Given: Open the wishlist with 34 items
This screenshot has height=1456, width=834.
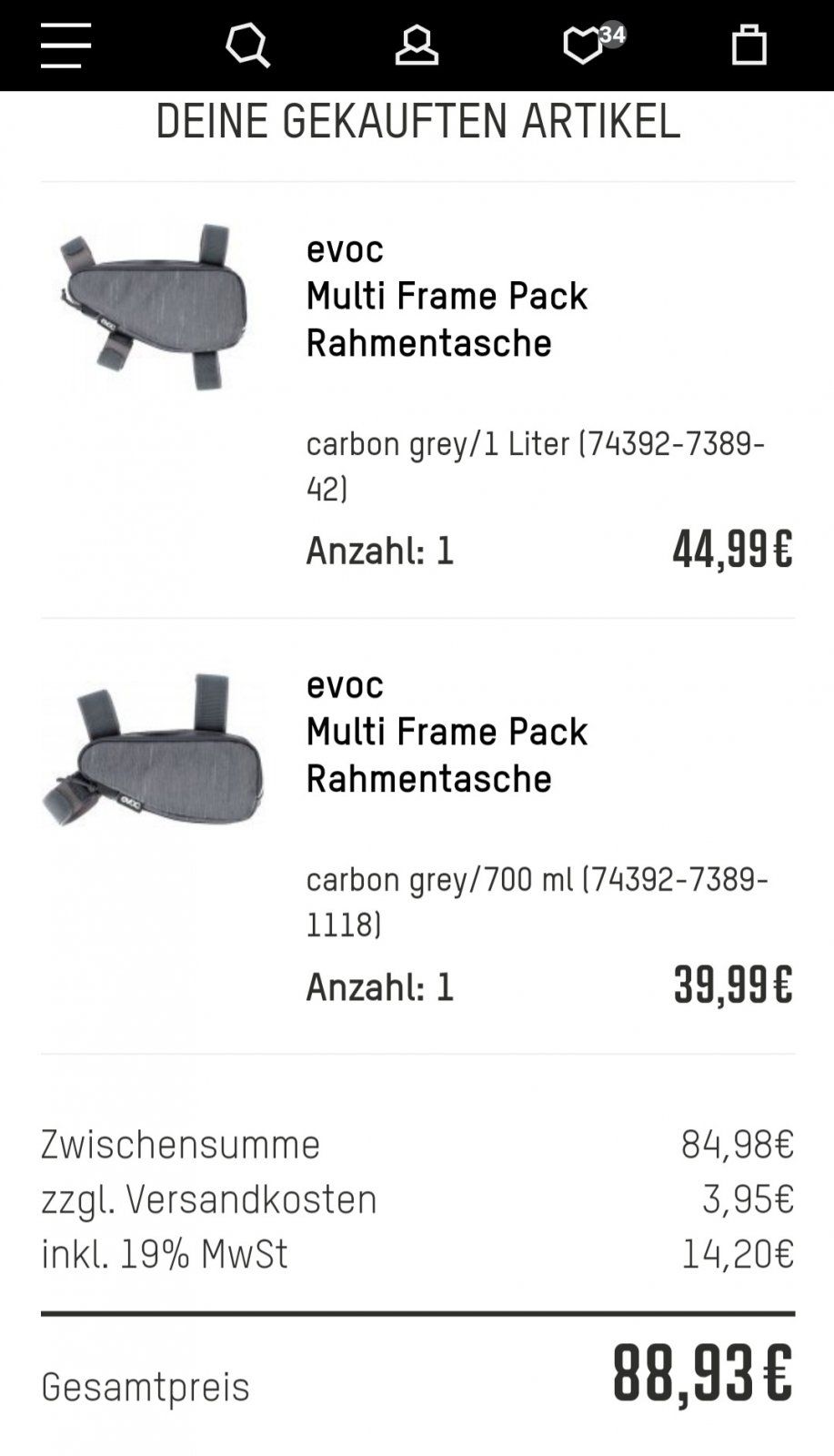Looking at the screenshot, I should [584, 45].
